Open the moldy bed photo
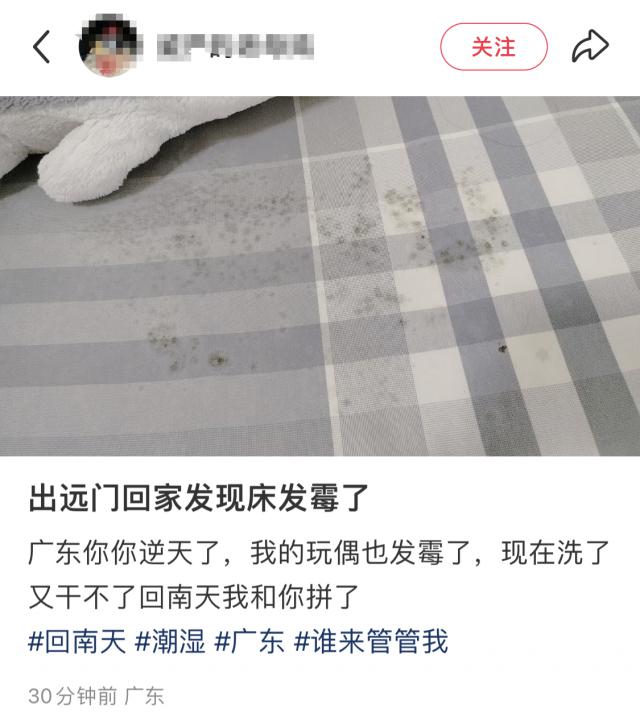Image resolution: width=640 pixels, height=725 pixels. (320, 275)
